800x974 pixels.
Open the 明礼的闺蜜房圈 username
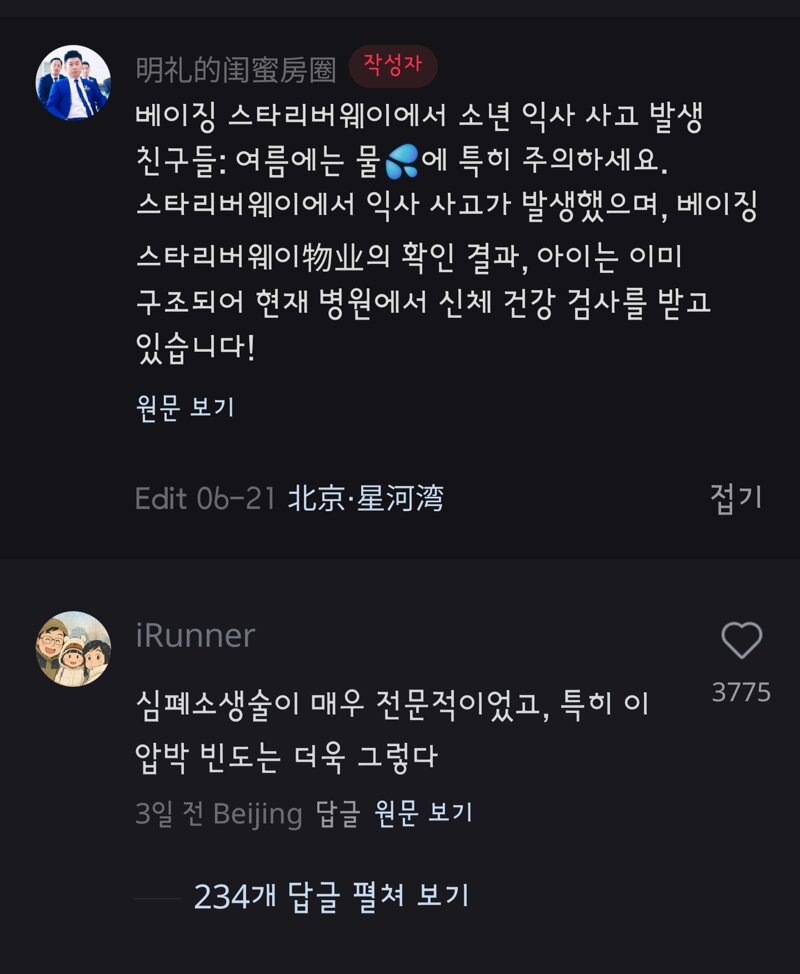click(235, 68)
